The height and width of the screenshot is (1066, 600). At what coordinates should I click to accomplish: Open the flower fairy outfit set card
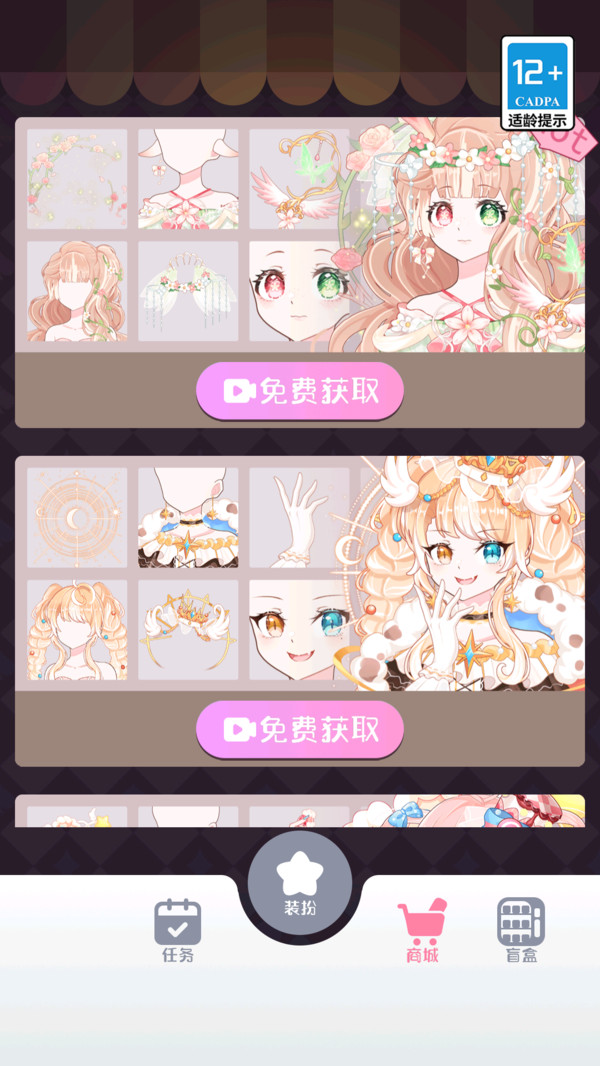(x=300, y=236)
